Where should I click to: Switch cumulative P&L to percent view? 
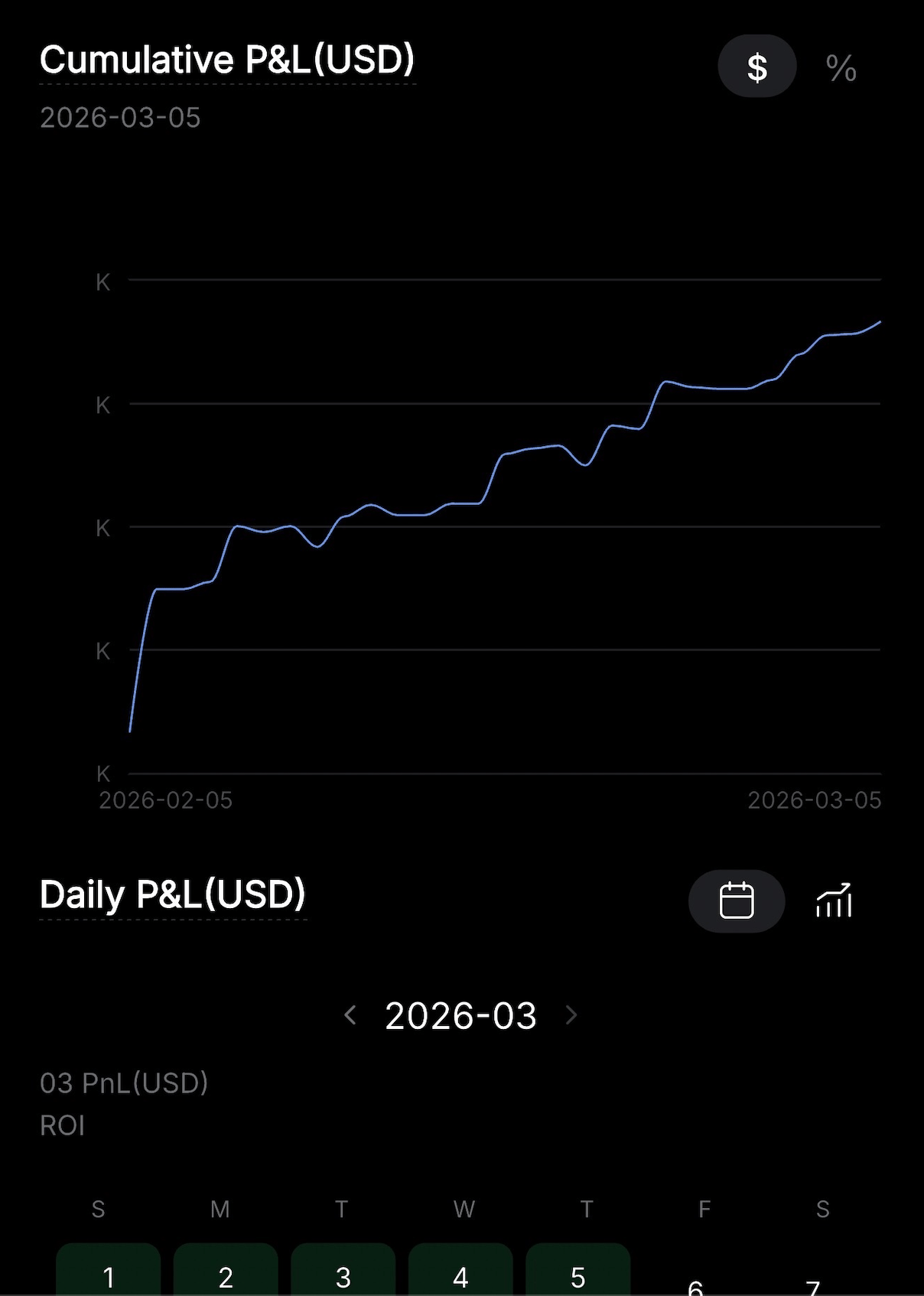[x=841, y=68]
